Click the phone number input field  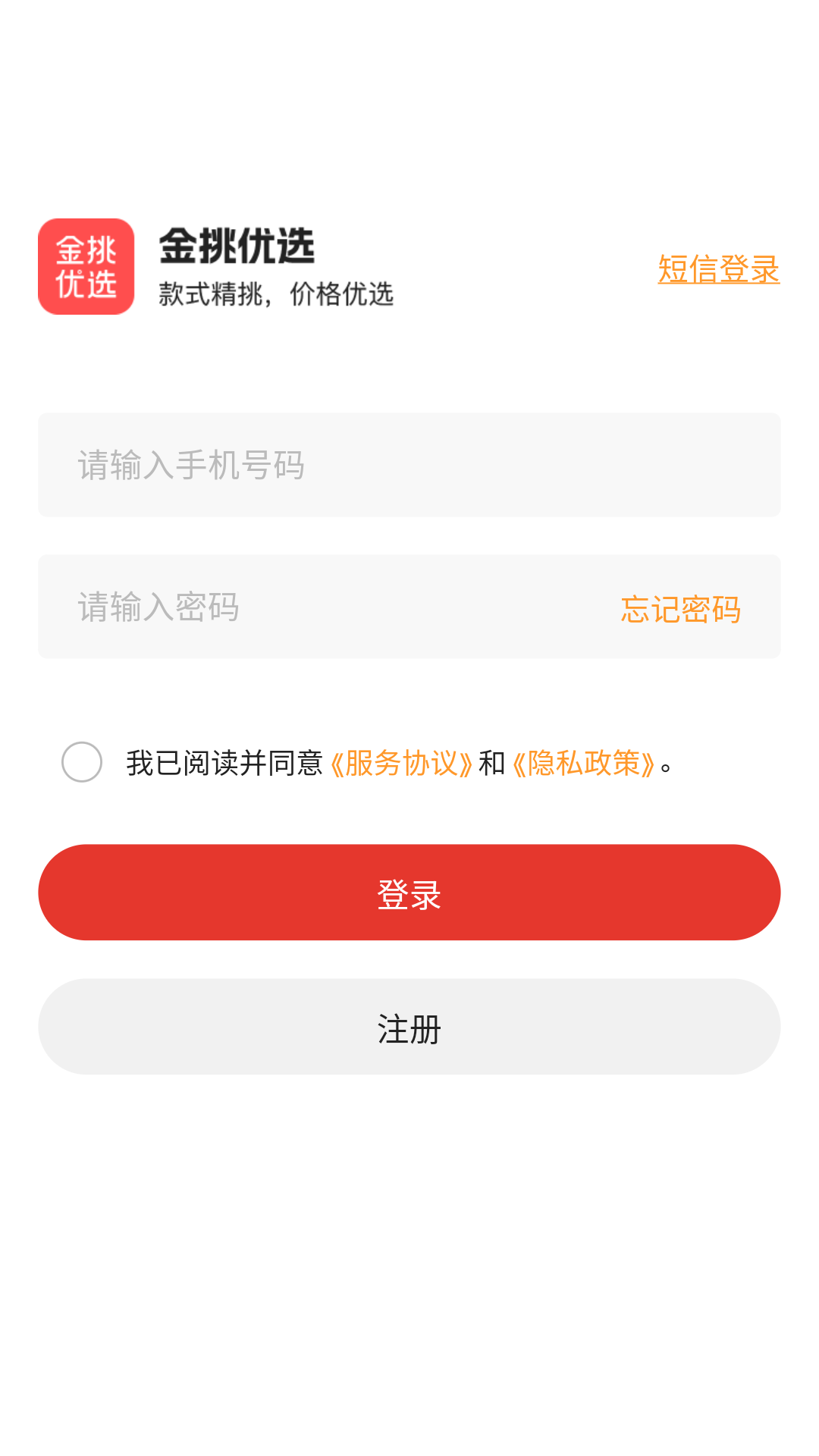point(409,464)
